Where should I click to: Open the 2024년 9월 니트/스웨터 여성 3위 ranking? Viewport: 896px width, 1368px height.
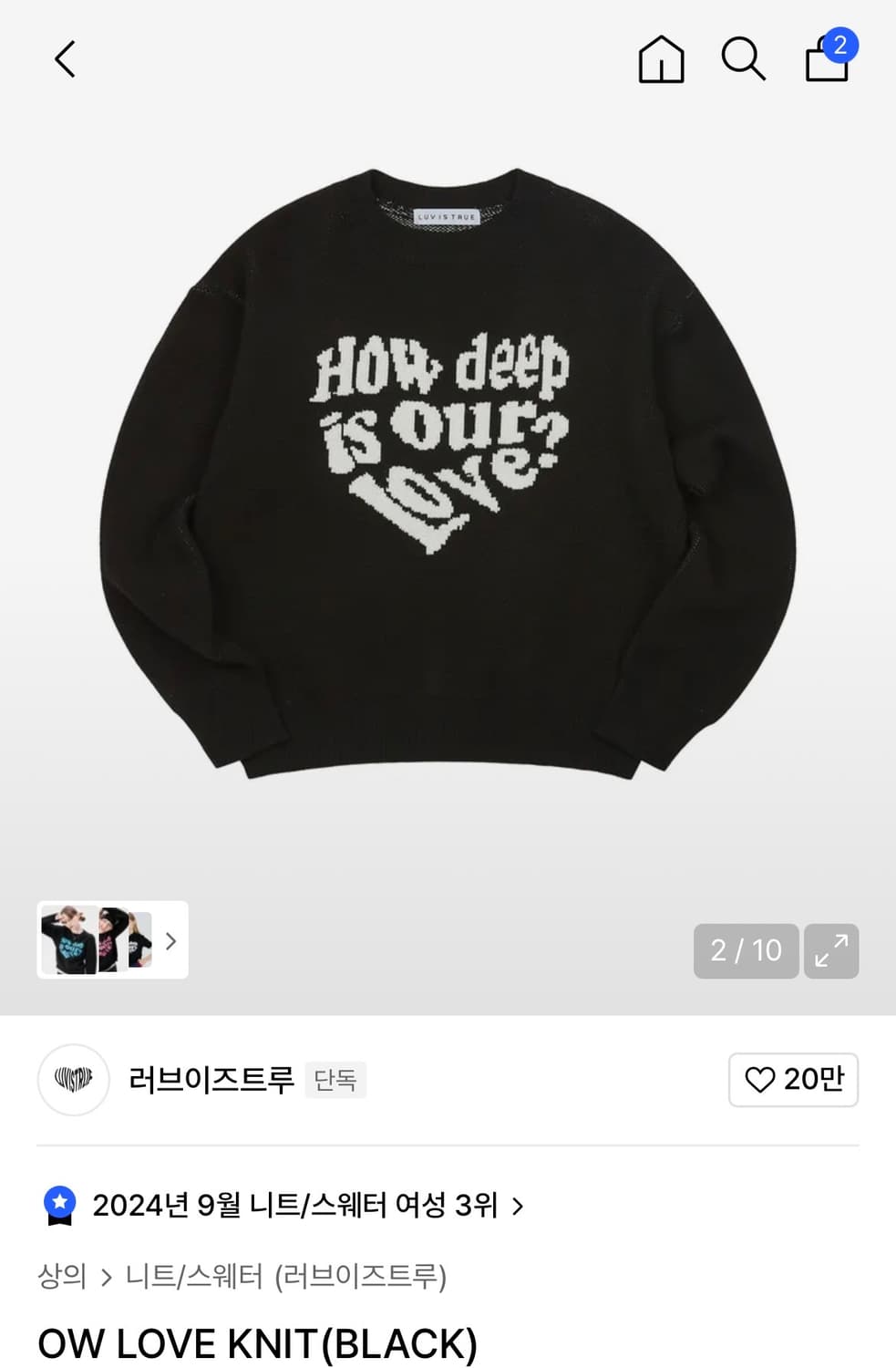284,1206
